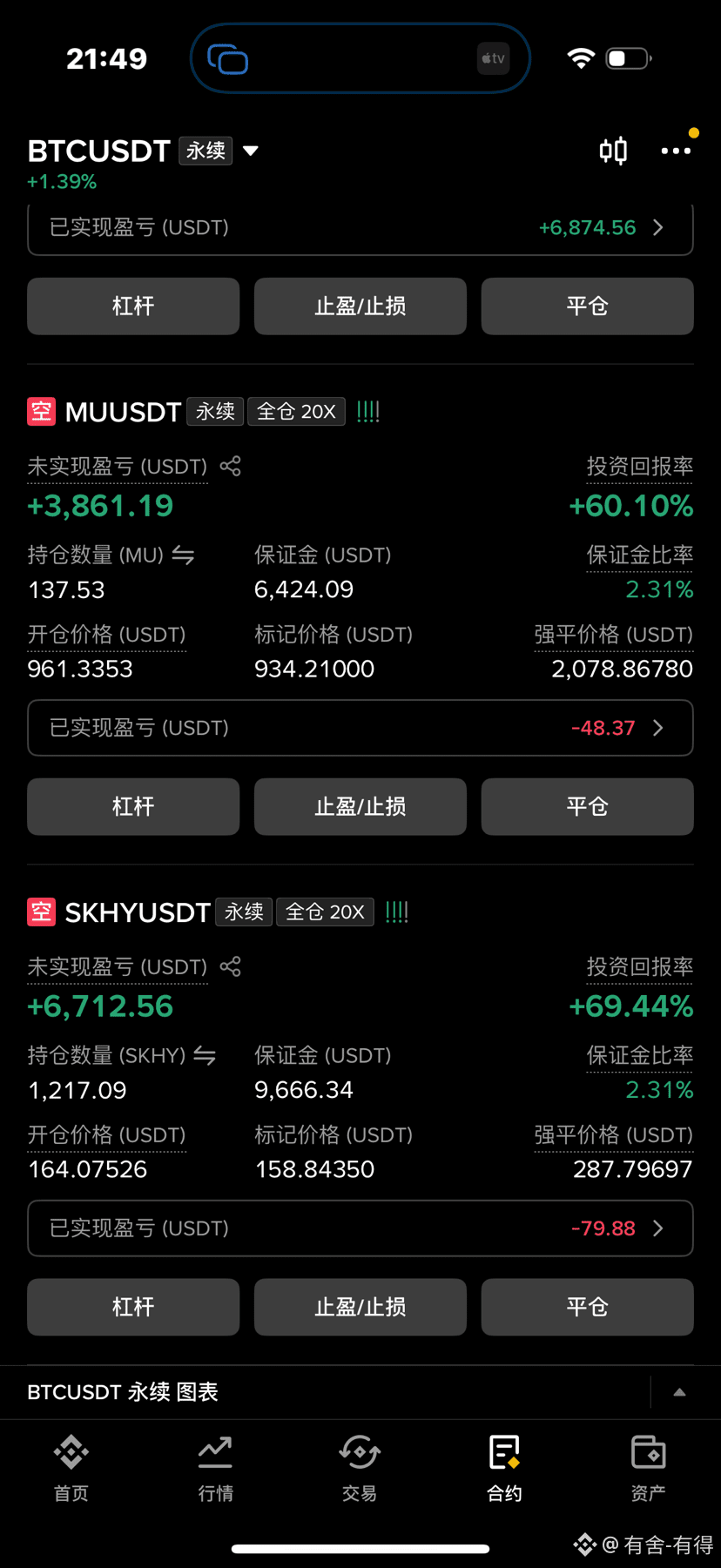Share SKHYUSDT unrealized PnL

pyautogui.click(x=230, y=966)
